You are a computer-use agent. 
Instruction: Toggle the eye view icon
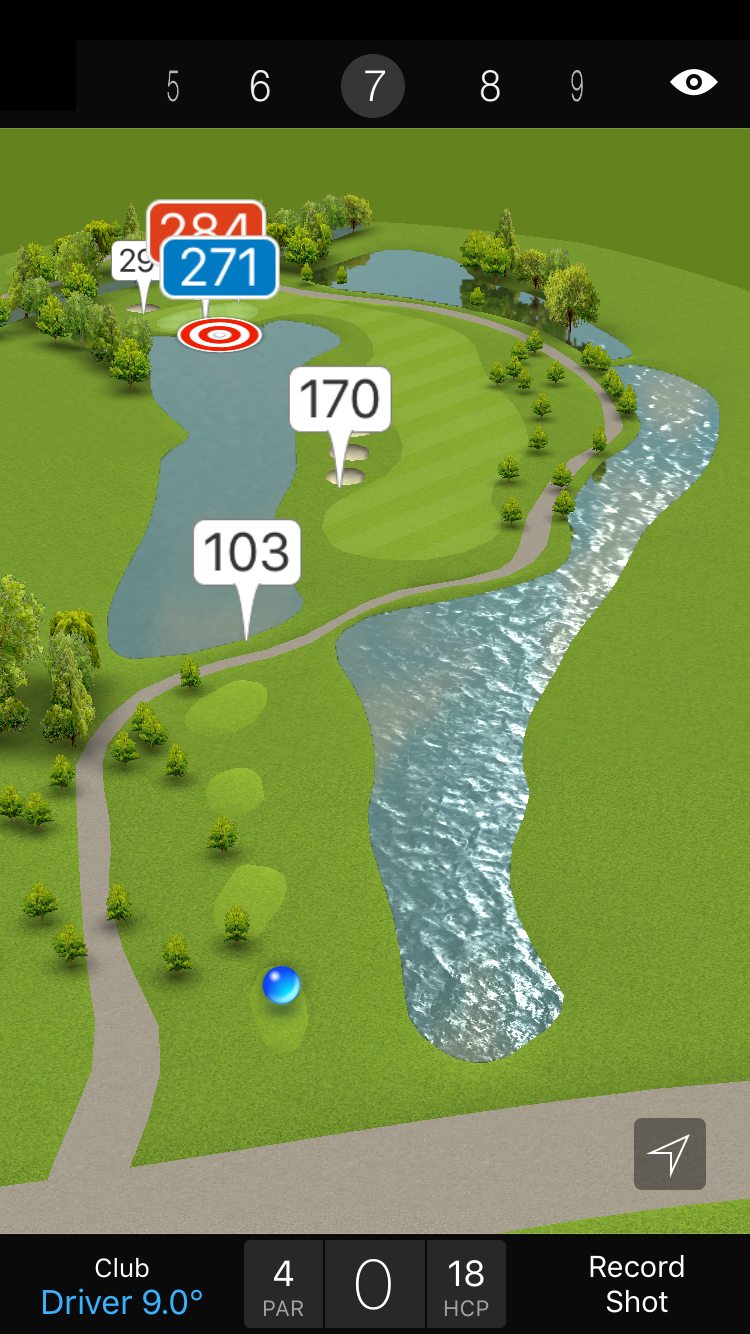click(x=693, y=83)
